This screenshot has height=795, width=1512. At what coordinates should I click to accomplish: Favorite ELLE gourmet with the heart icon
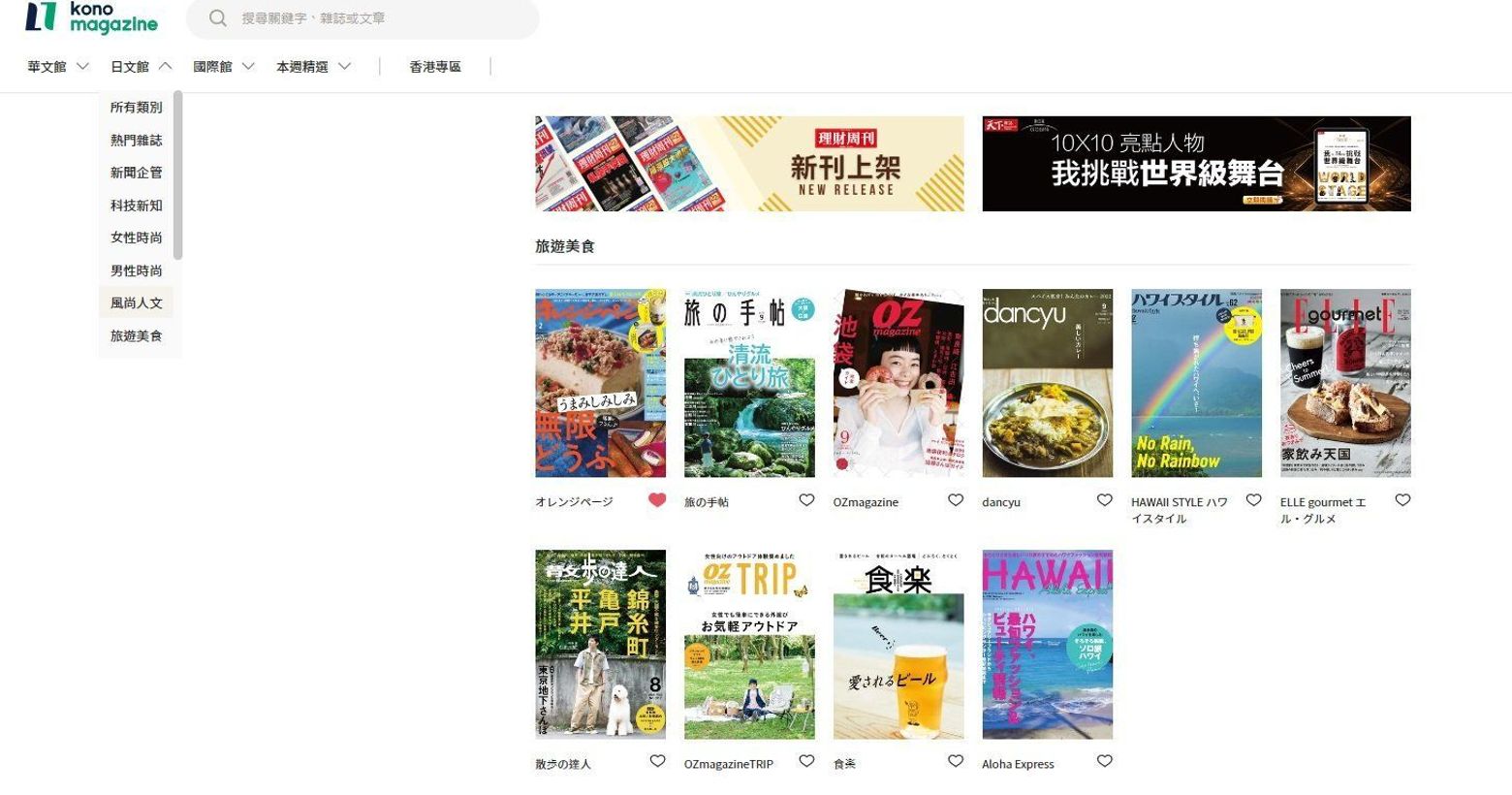tap(1402, 500)
